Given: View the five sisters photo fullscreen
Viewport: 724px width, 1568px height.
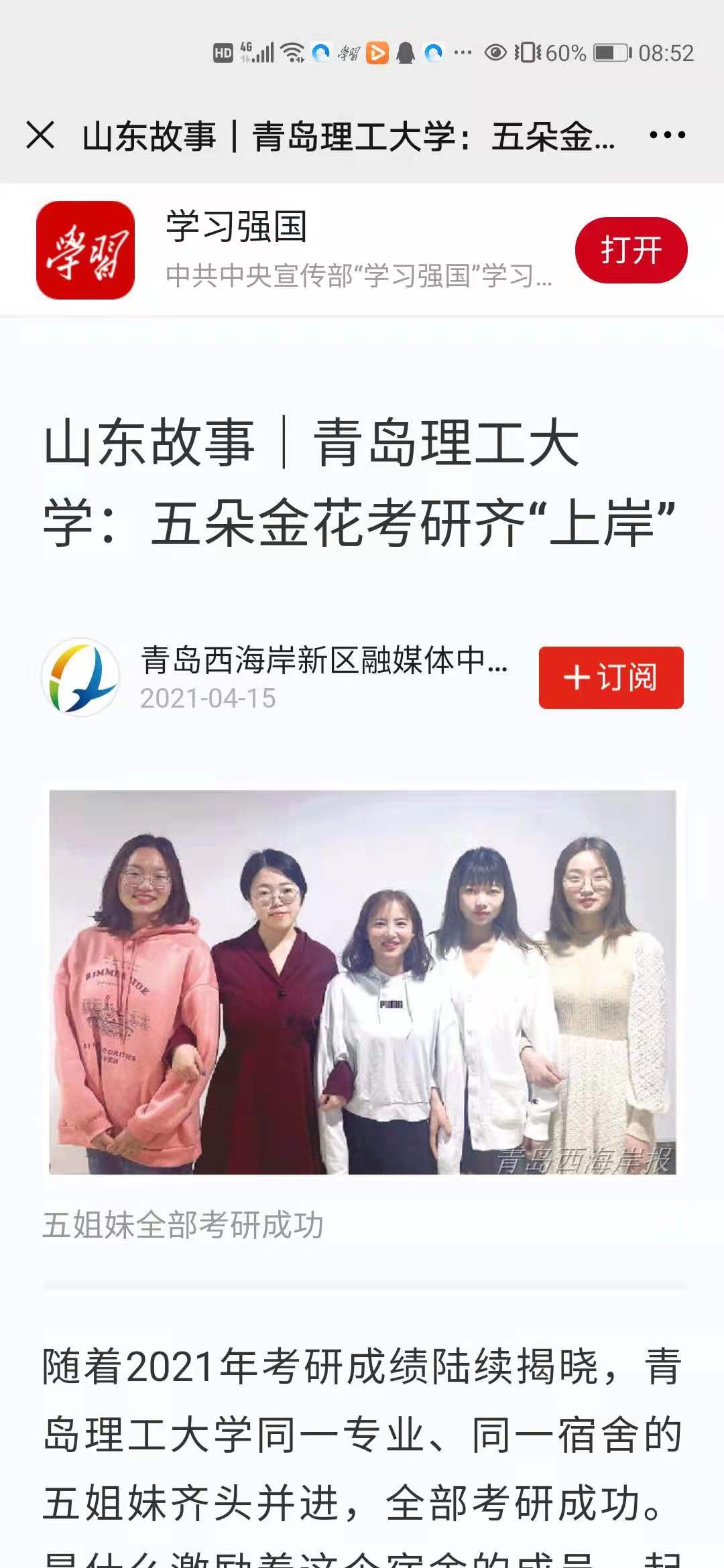Looking at the screenshot, I should click(x=362, y=982).
